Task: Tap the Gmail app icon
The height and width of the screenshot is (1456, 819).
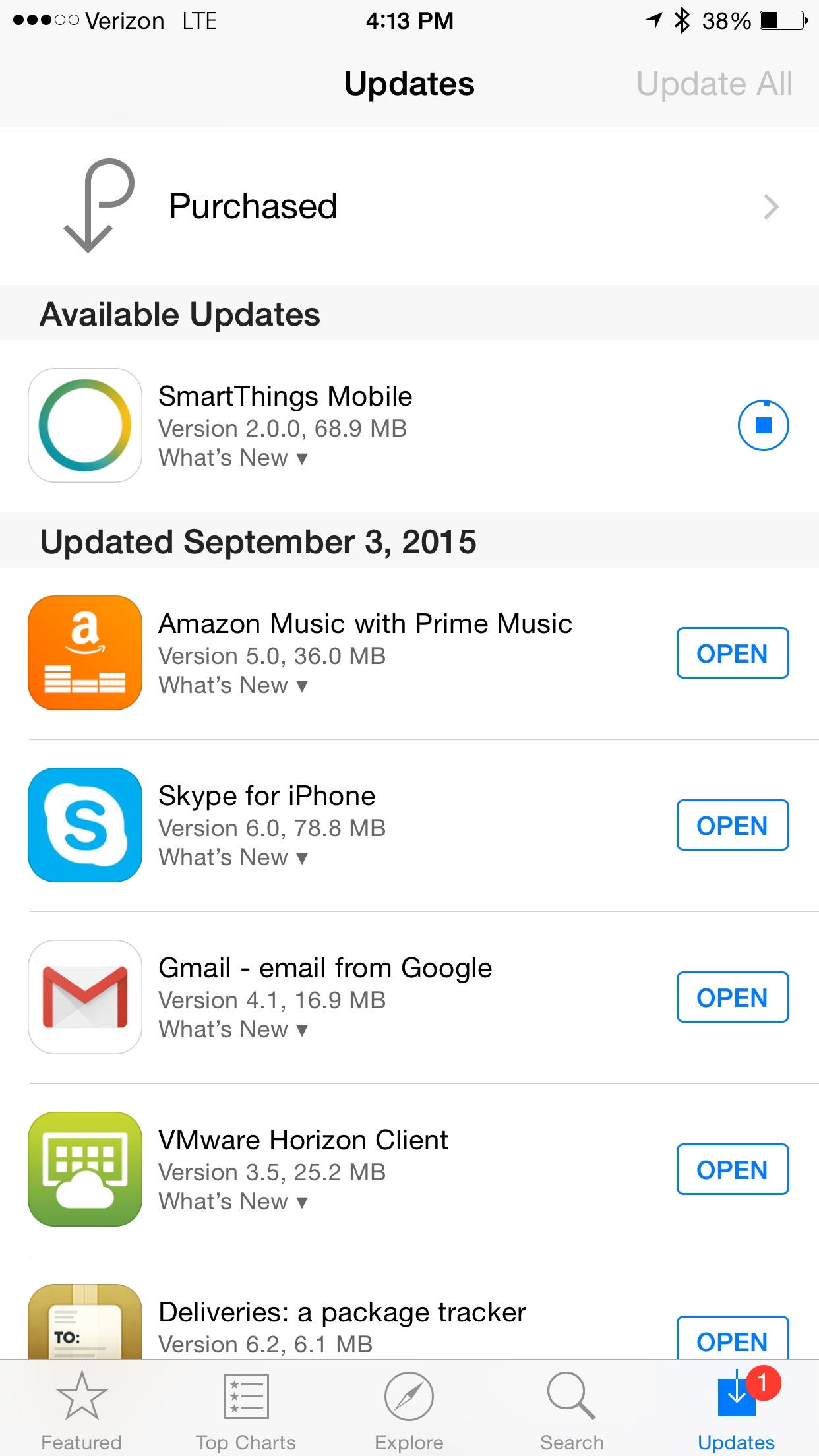Action: coord(85,997)
